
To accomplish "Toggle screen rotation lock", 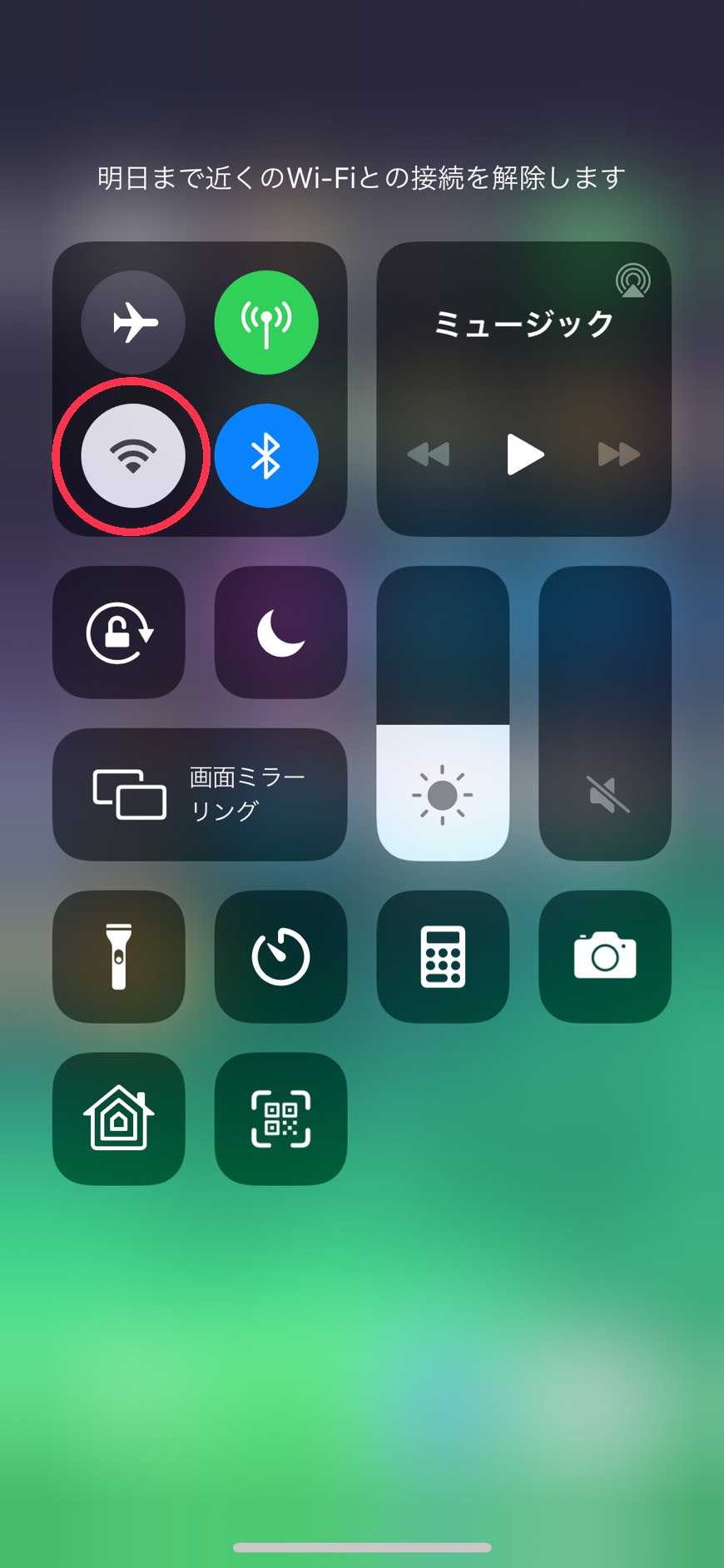I will (x=119, y=633).
